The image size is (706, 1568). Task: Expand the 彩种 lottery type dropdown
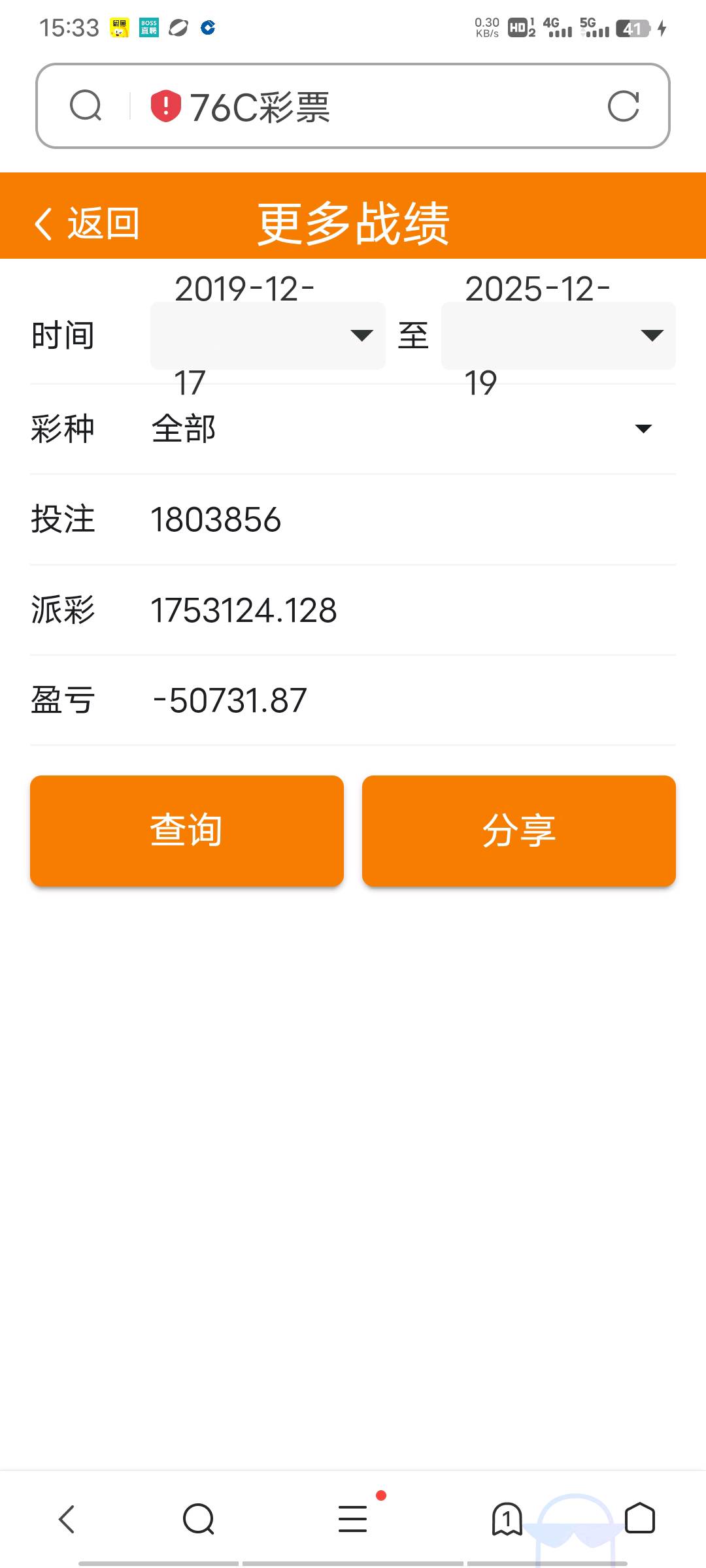401,429
